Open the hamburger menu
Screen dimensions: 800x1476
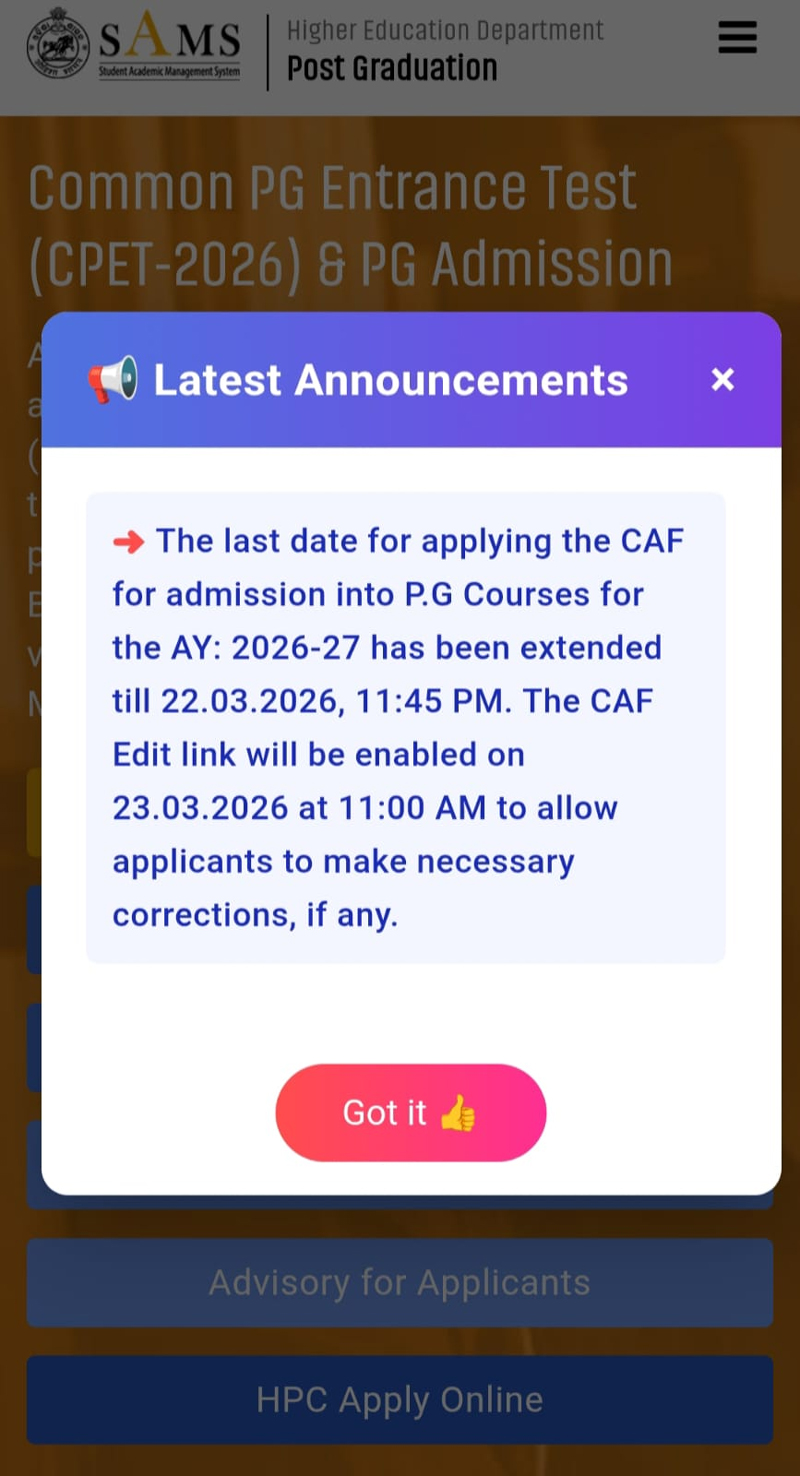click(737, 38)
